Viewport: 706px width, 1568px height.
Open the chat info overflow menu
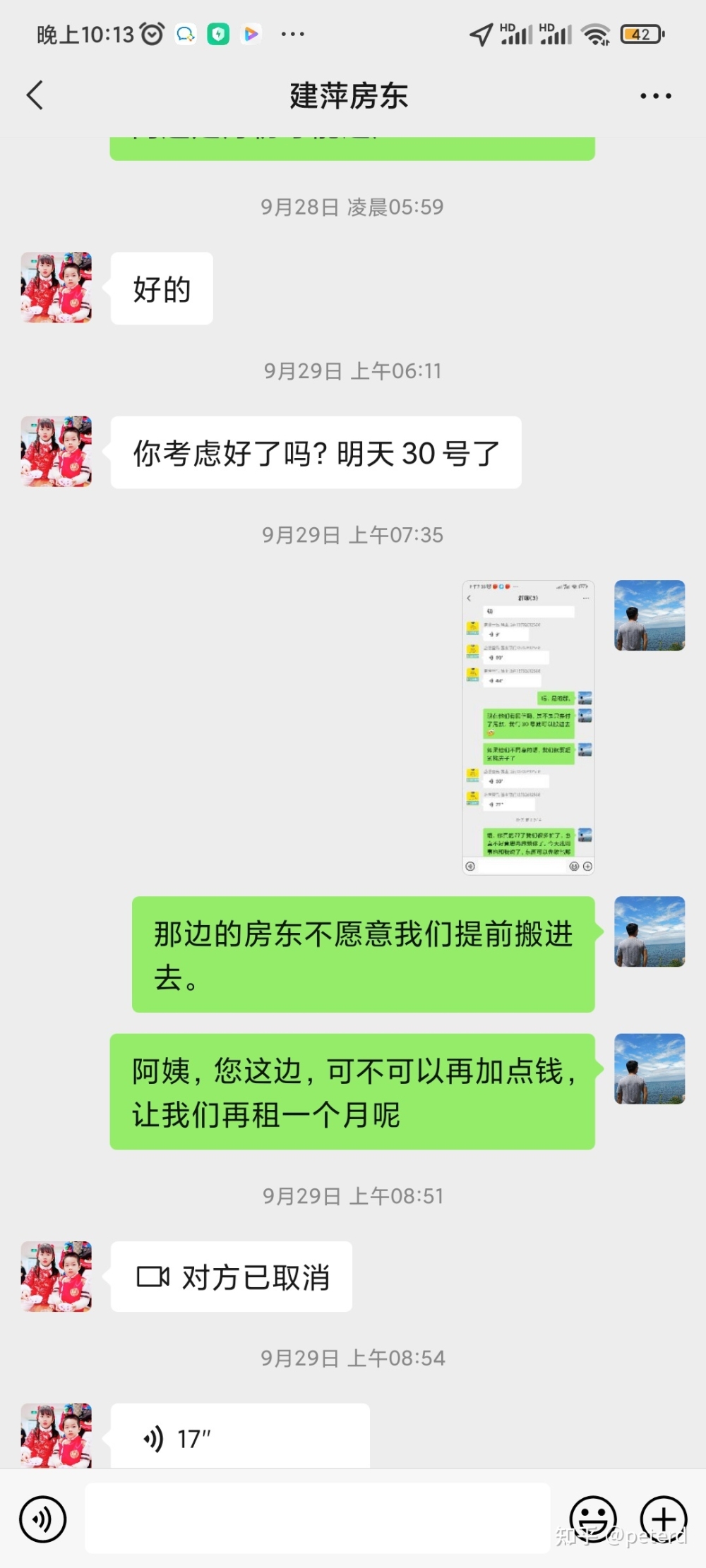(x=655, y=95)
